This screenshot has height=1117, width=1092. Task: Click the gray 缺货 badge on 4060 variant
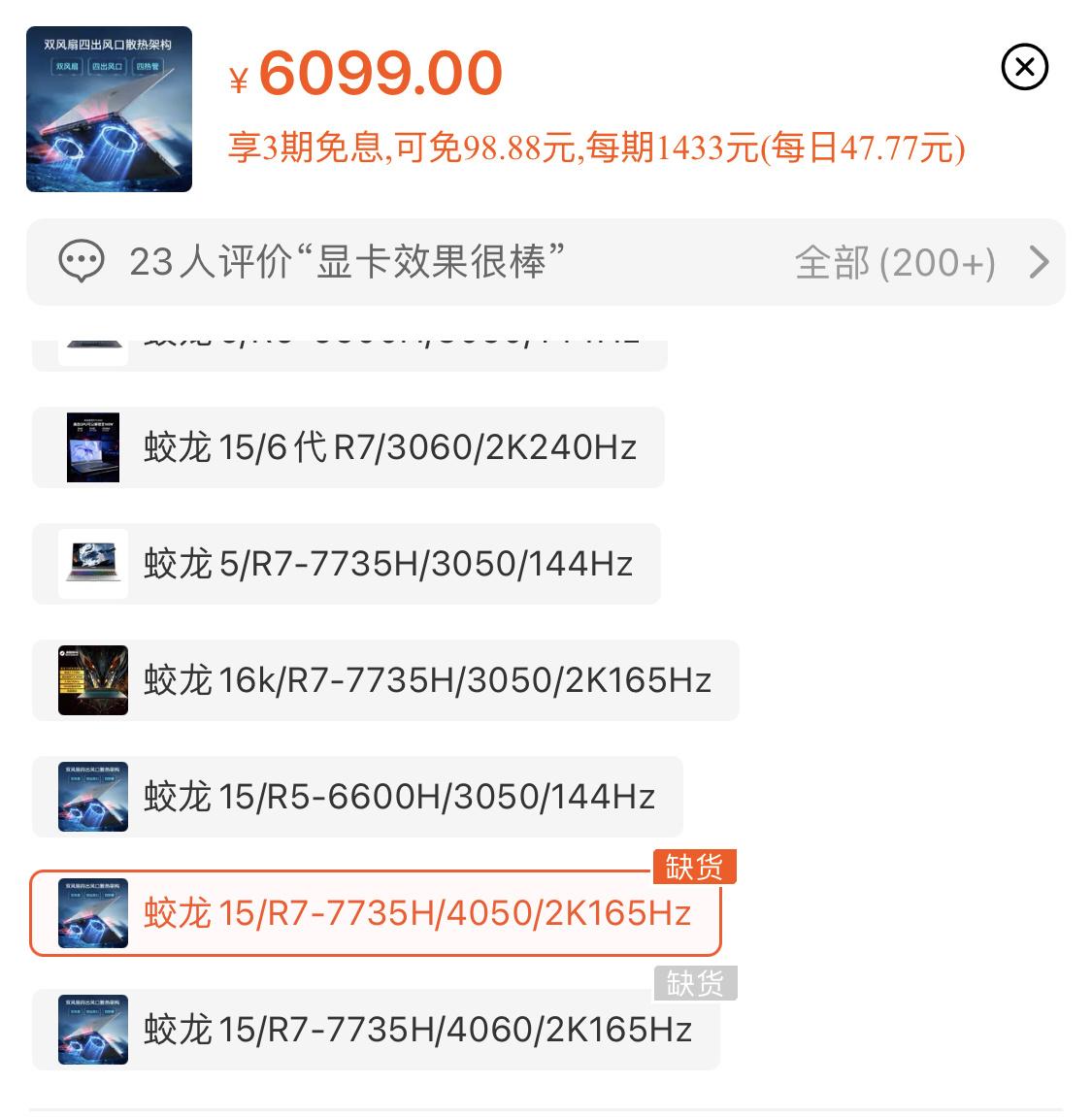695,983
